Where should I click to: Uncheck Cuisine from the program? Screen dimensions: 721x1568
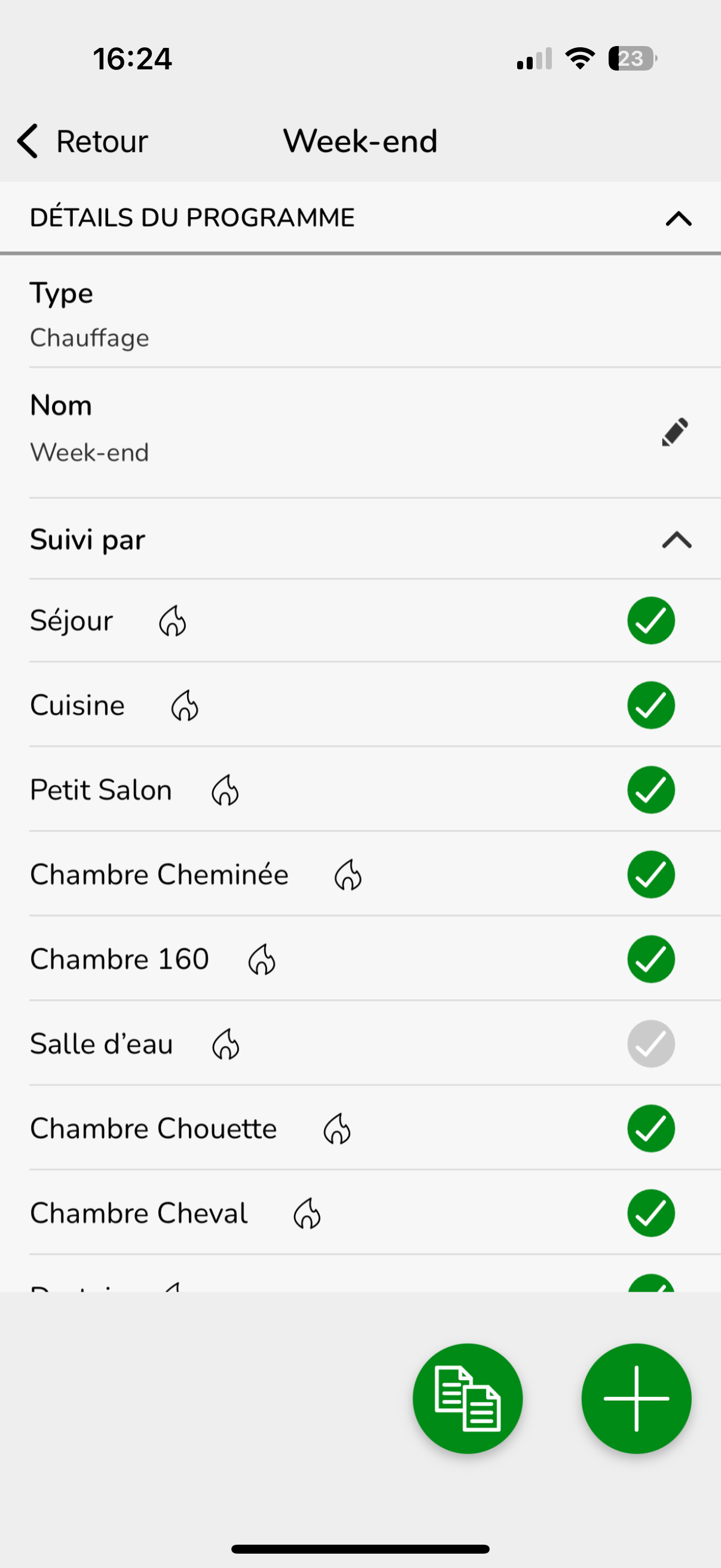[x=651, y=705]
